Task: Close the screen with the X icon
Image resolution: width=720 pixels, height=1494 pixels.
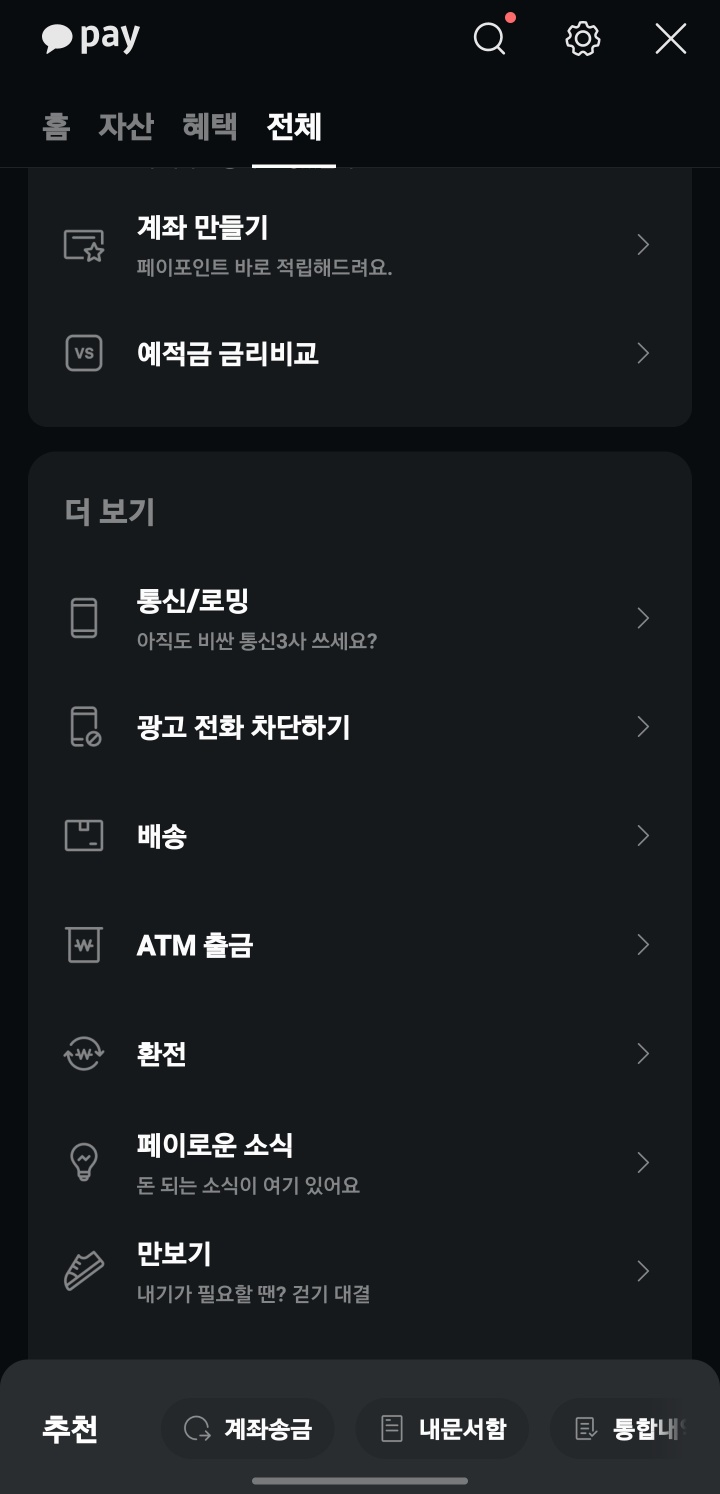Action: (671, 39)
